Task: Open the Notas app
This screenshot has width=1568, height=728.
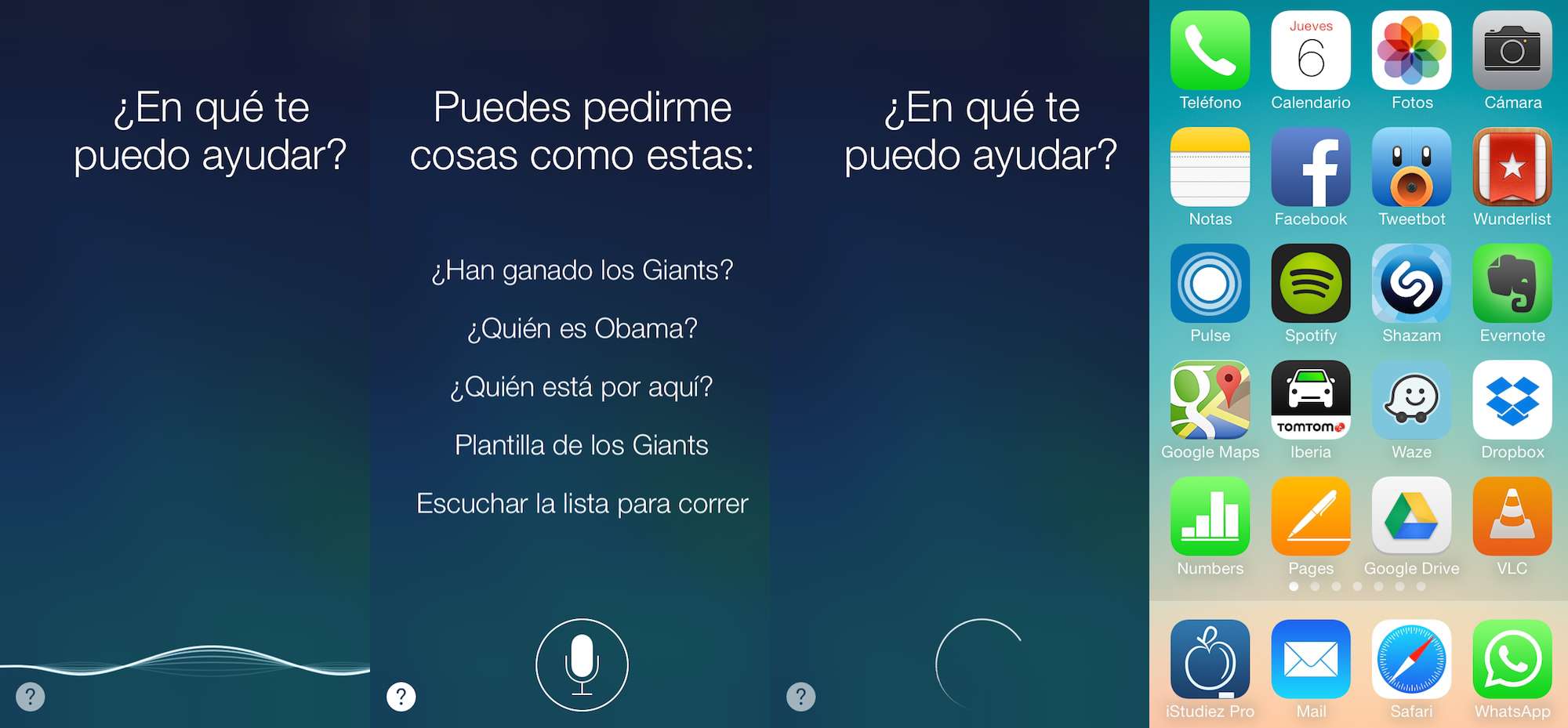Action: coord(1210,167)
